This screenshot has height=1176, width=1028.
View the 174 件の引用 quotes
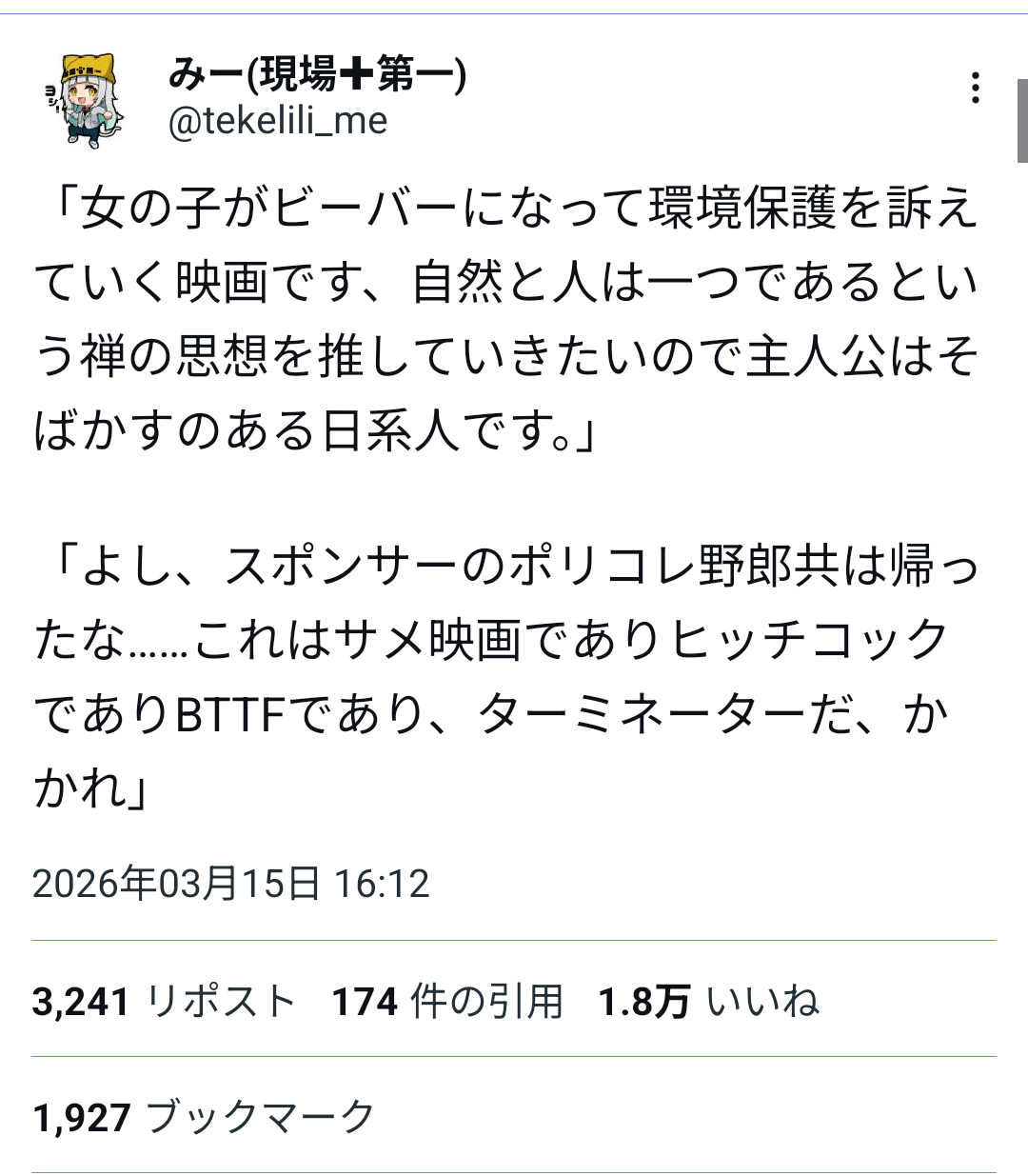click(447, 1001)
